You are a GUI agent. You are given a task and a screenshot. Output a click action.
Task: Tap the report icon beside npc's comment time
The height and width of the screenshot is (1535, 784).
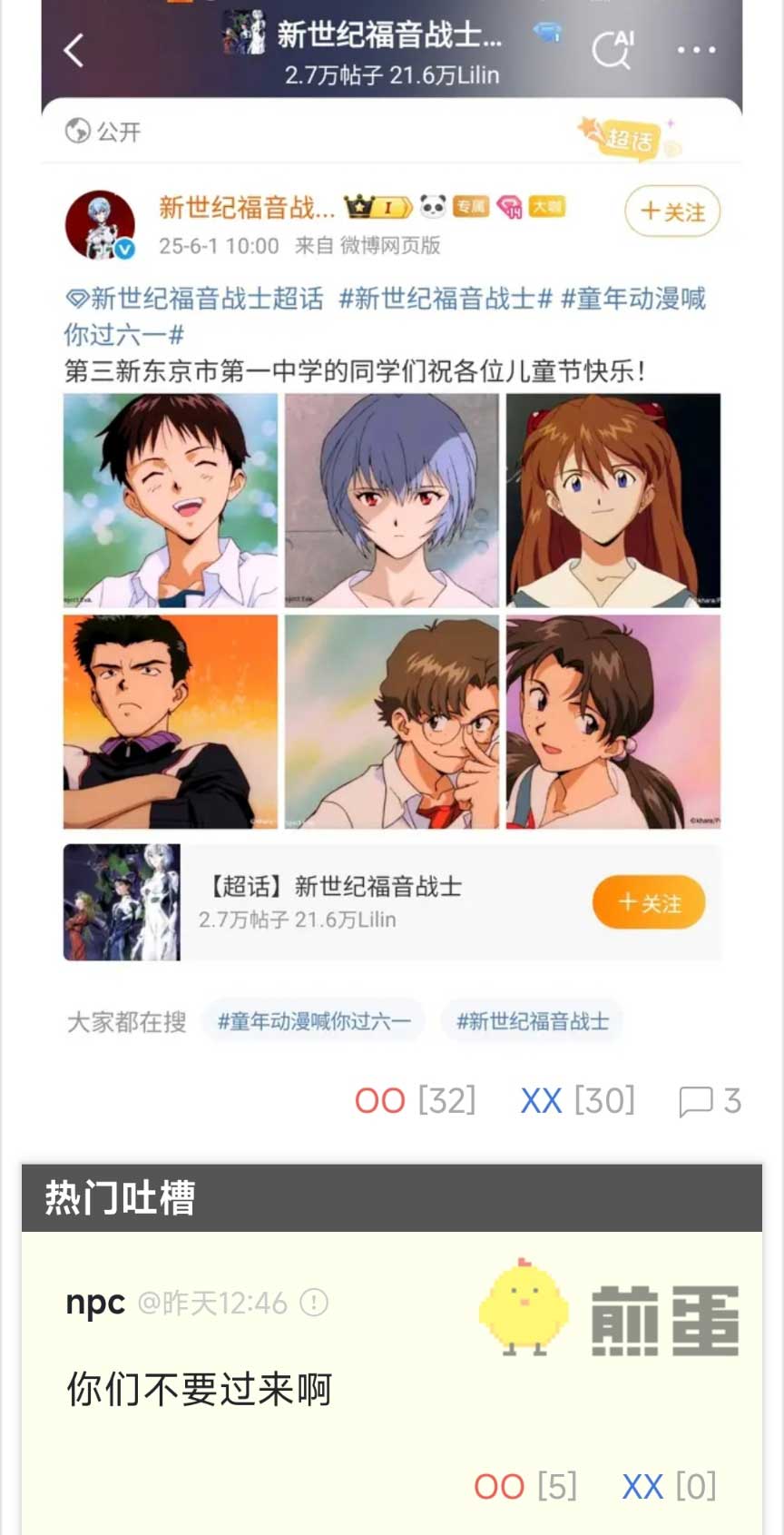(x=314, y=1304)
